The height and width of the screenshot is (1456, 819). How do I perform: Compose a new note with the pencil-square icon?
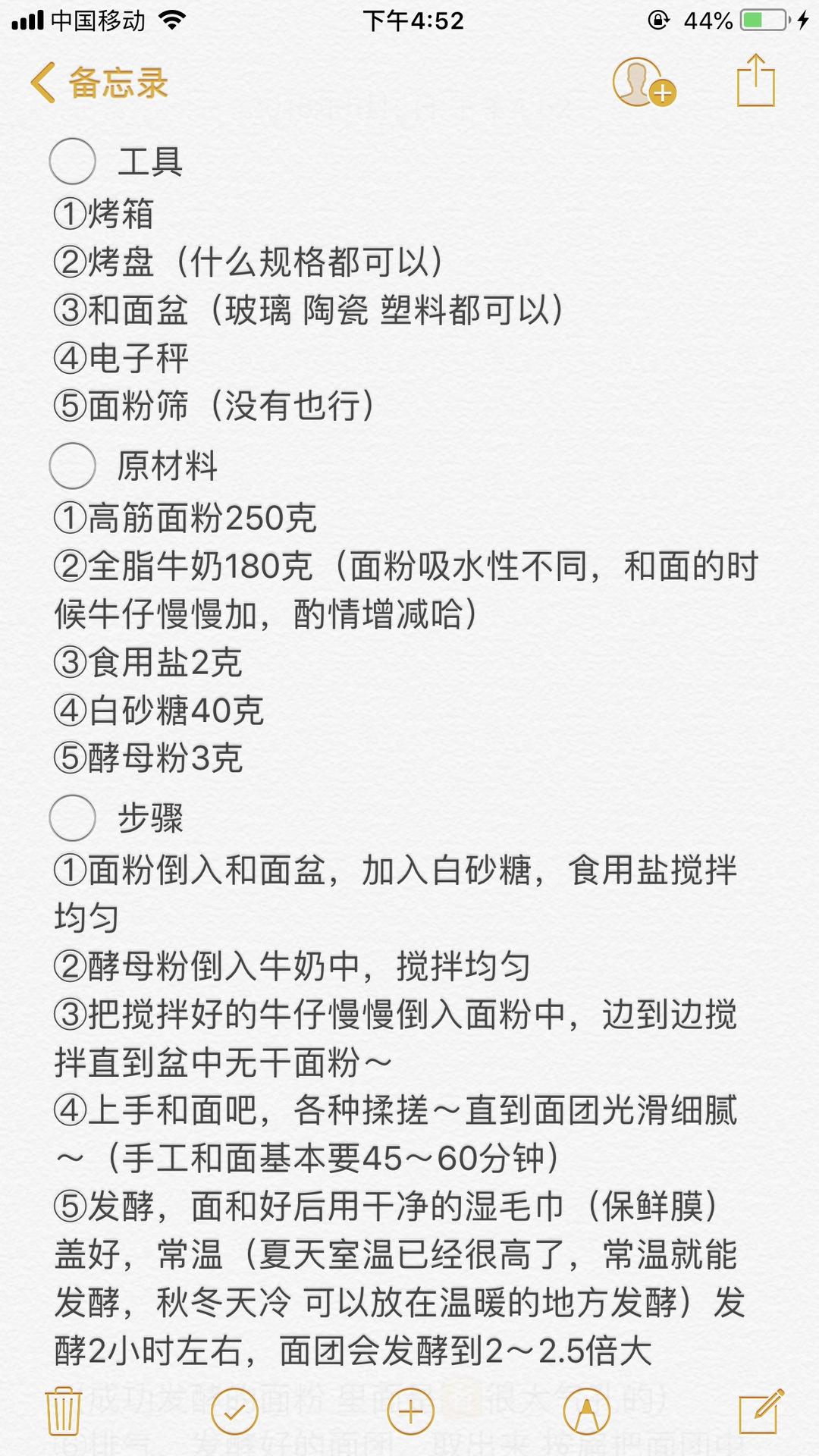[761, 1410]
